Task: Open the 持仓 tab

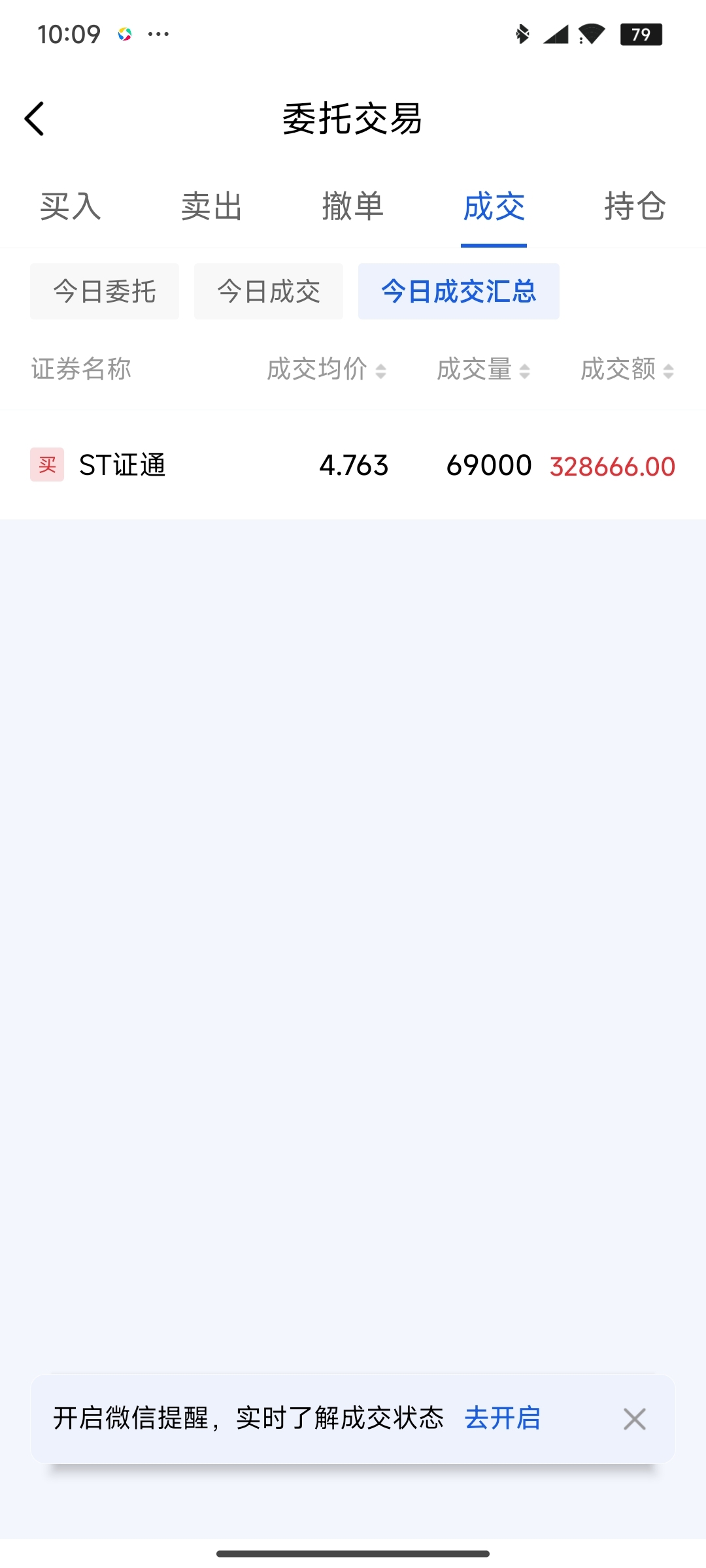Action: click(635, 206)
